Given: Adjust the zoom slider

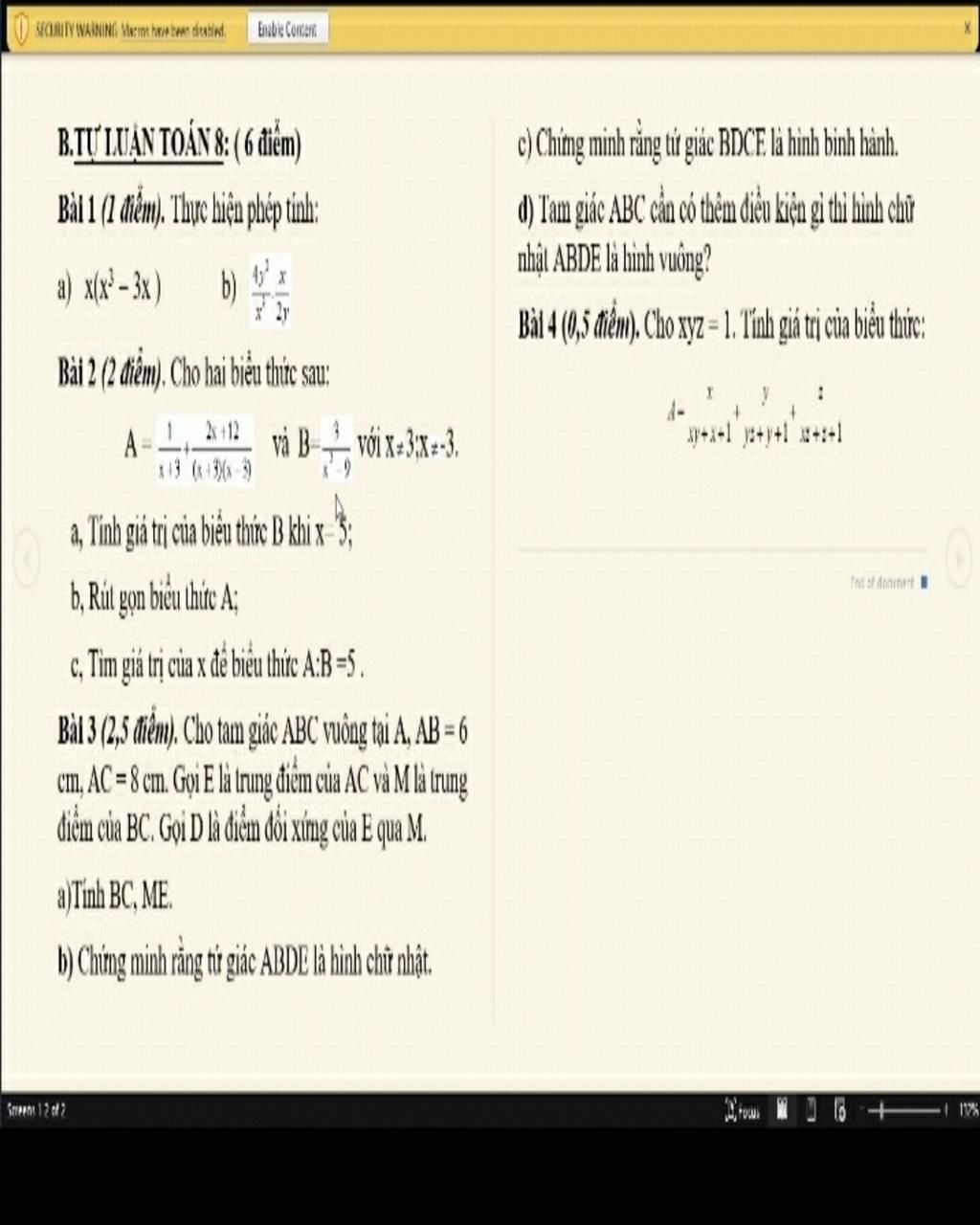Looking at the screenshot, I should [881, 1111].
